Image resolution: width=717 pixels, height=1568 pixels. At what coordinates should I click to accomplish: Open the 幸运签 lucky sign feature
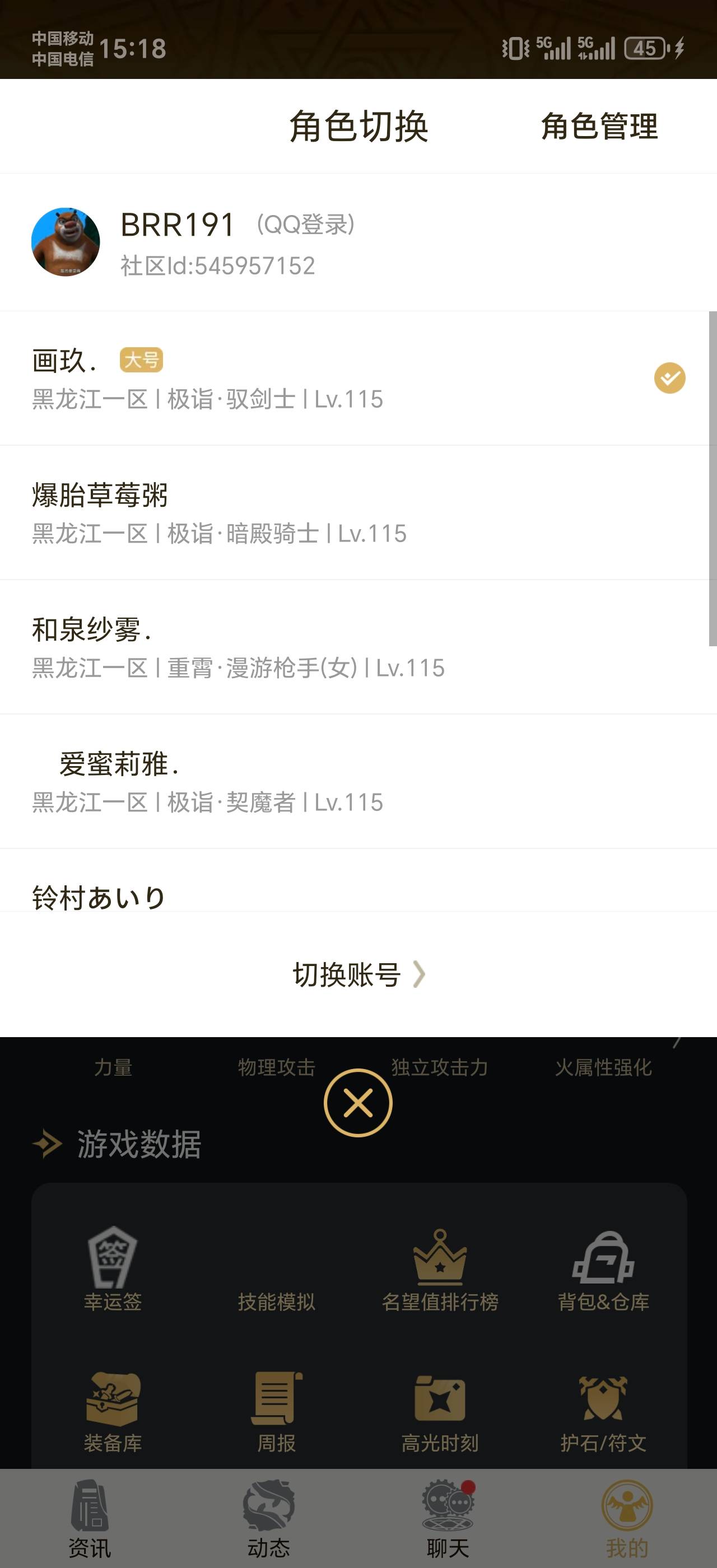pos(113,1272)
